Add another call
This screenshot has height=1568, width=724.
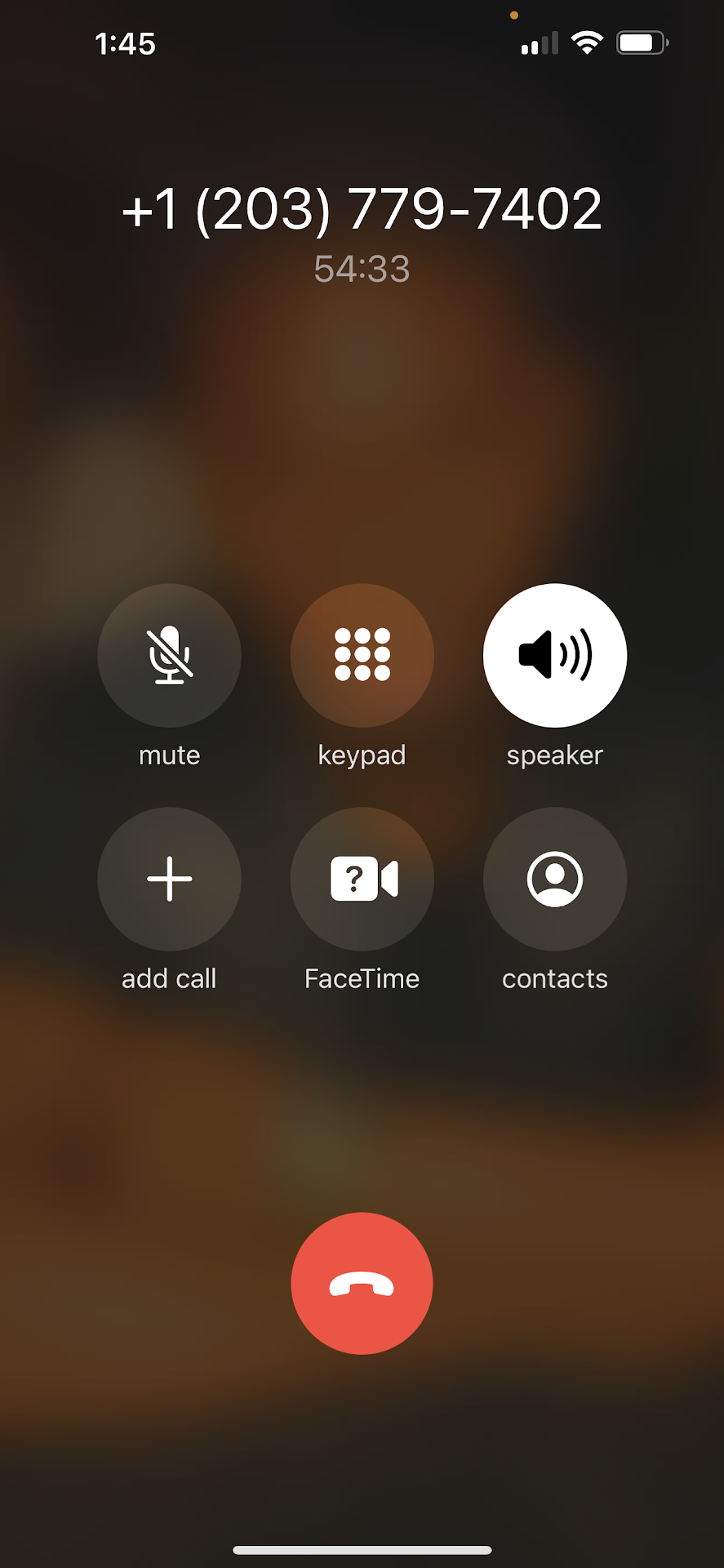coord(169,879)
